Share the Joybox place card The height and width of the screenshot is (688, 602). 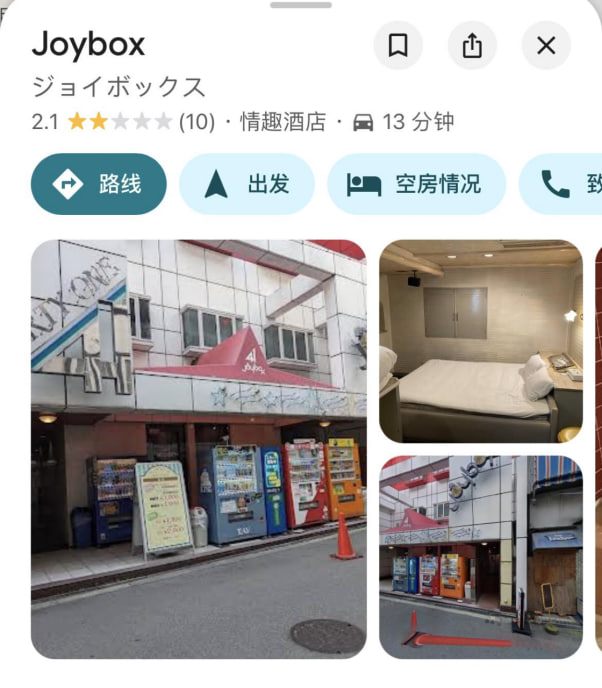pos(472,46)
